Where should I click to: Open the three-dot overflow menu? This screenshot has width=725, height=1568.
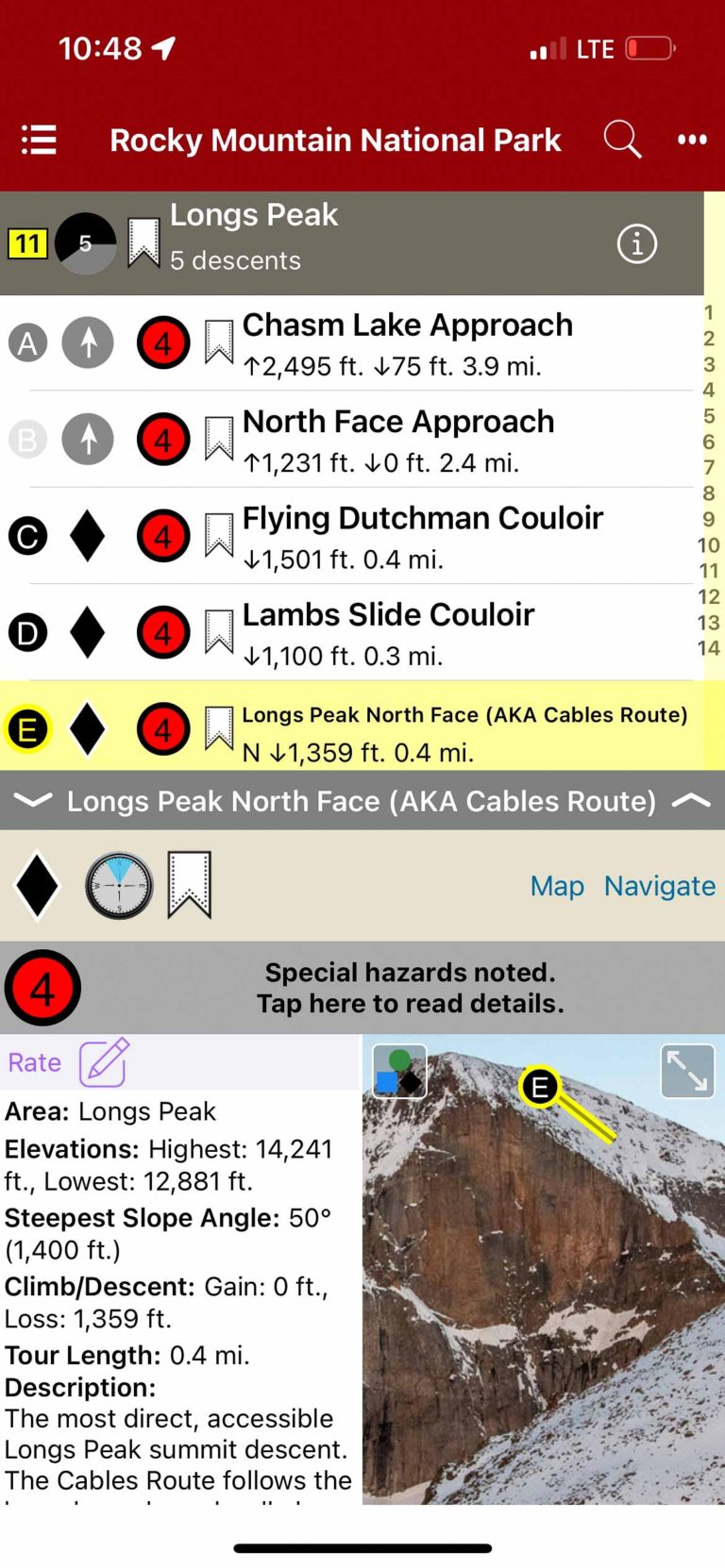click(x=692, y=140)
